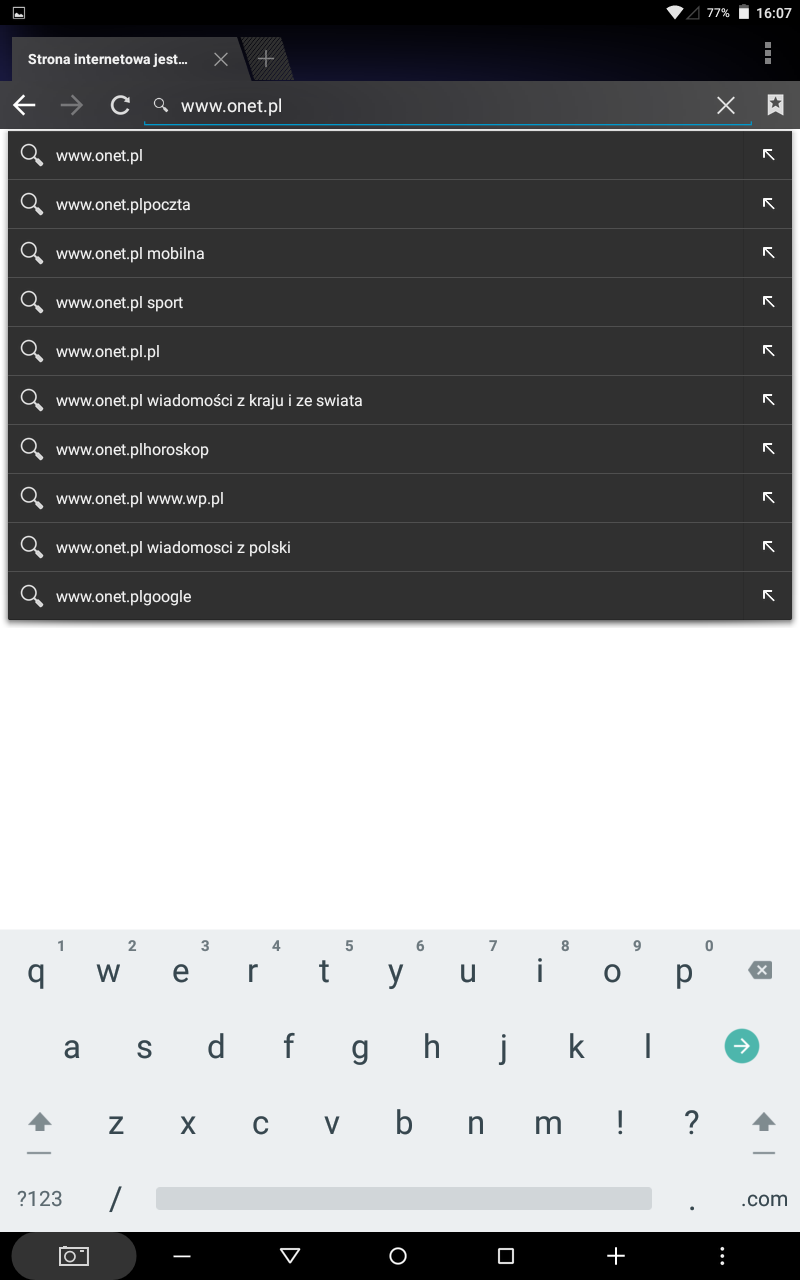This screenshot has width=800, height=1280.
Task: Clear the URL text field
Action: [x=726, y=105]
